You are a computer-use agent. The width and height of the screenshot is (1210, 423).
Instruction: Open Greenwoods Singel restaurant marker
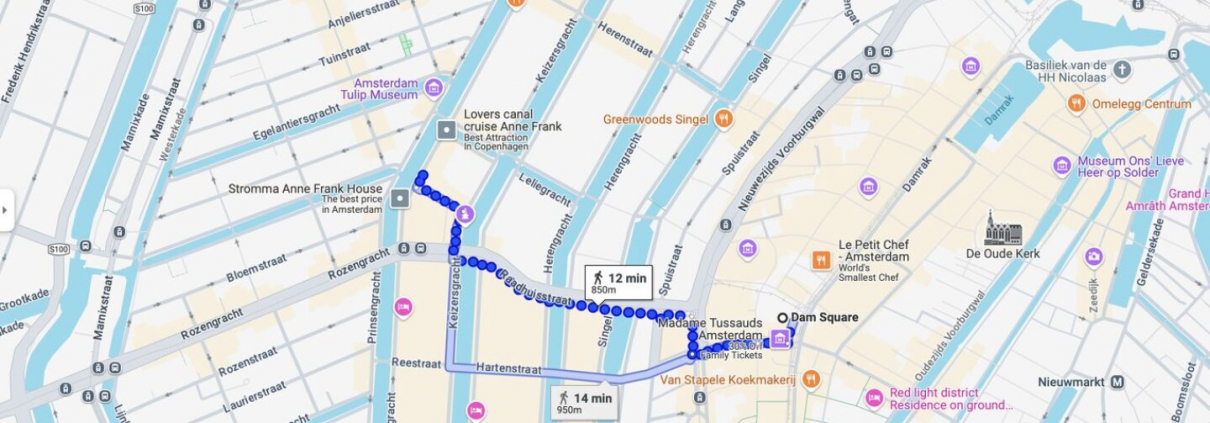tap(724, 119)
